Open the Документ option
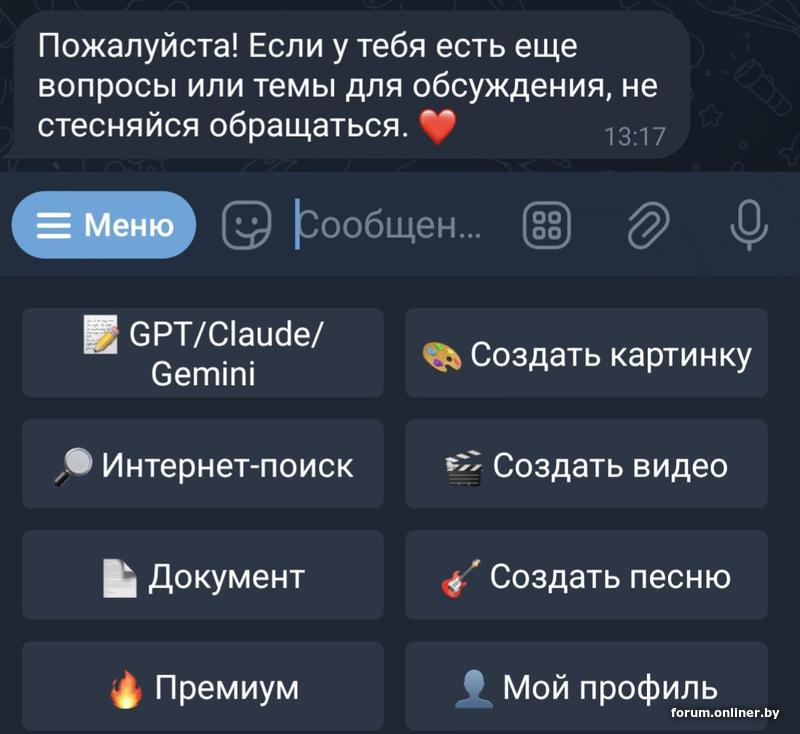Screen dimensions: 800x734 point(203,575)
